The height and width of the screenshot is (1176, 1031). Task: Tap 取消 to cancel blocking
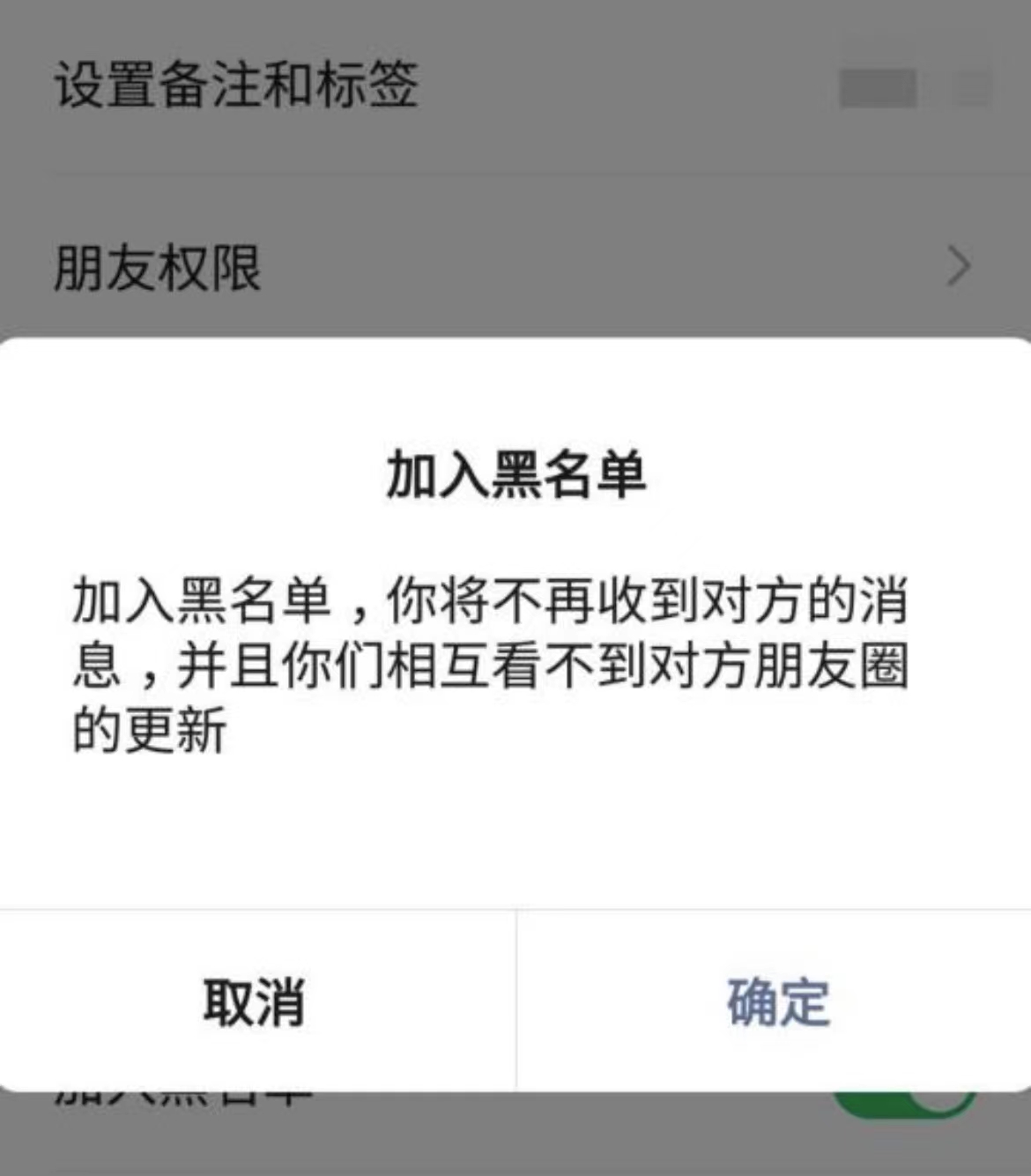point(255,1001)
